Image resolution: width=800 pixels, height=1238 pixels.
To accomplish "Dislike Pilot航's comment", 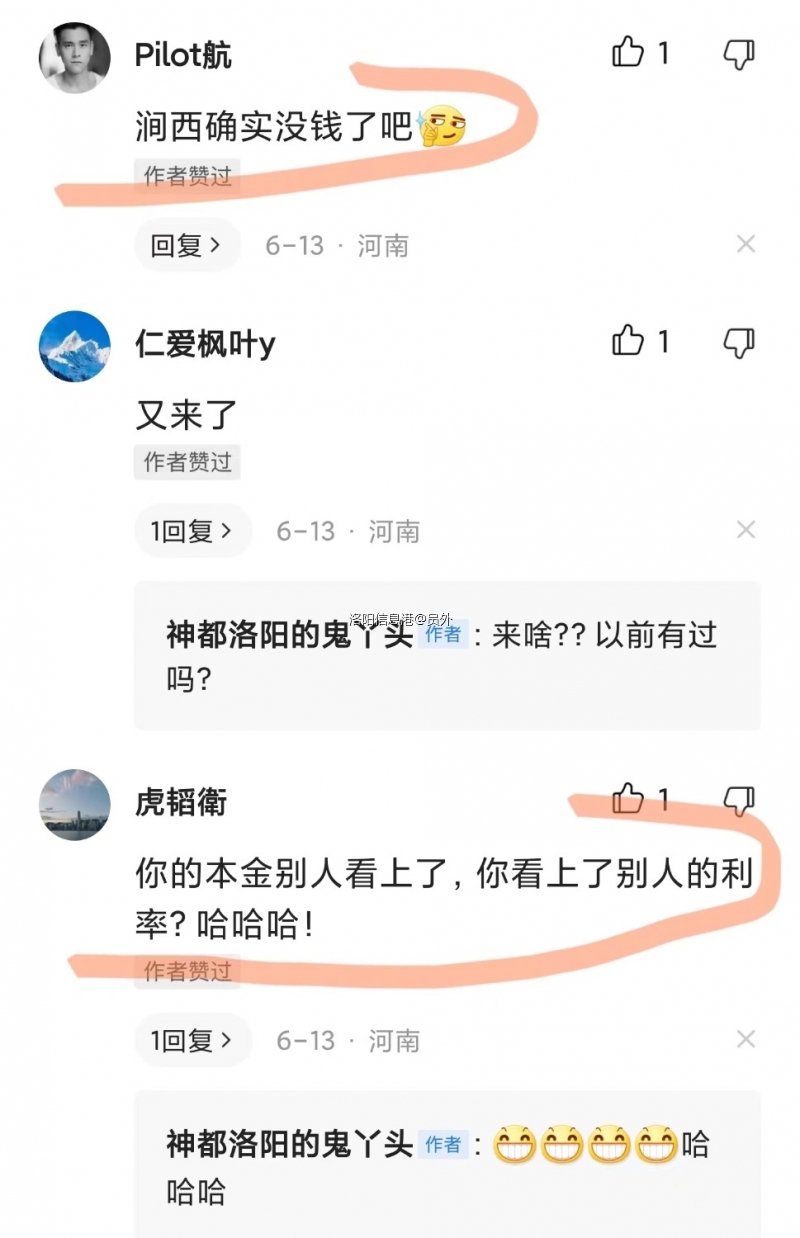I will click(x=739, y=53).
